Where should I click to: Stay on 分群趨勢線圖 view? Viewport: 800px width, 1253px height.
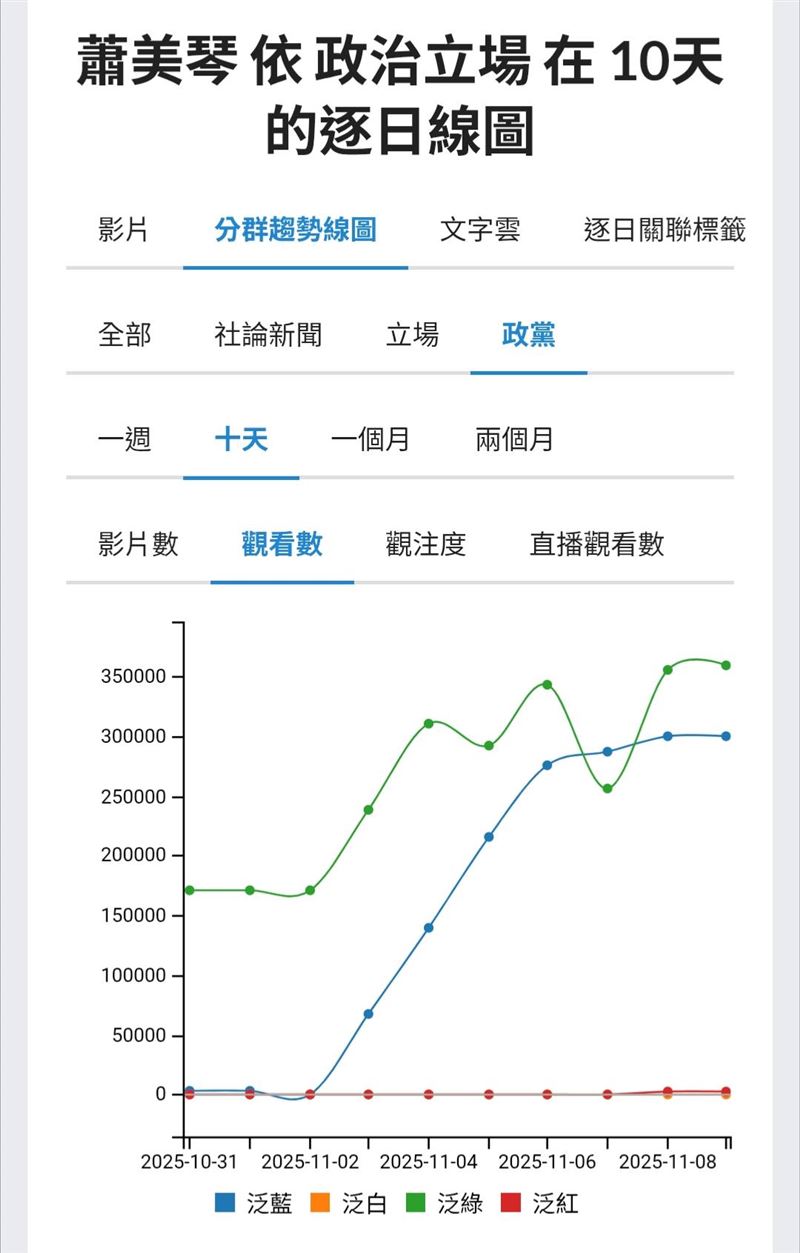click(x=295, y=226)
